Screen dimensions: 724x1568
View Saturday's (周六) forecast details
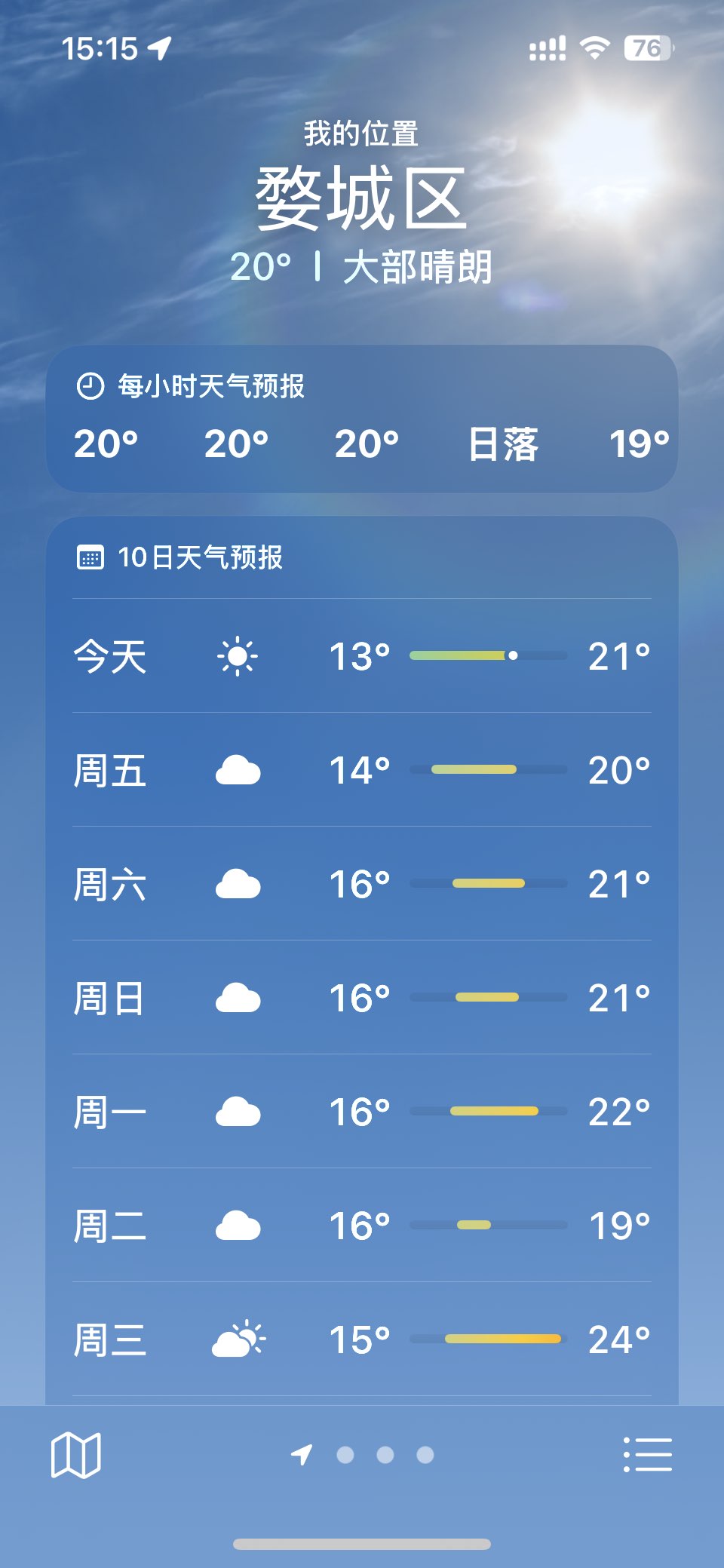click(x=361, y=884)
